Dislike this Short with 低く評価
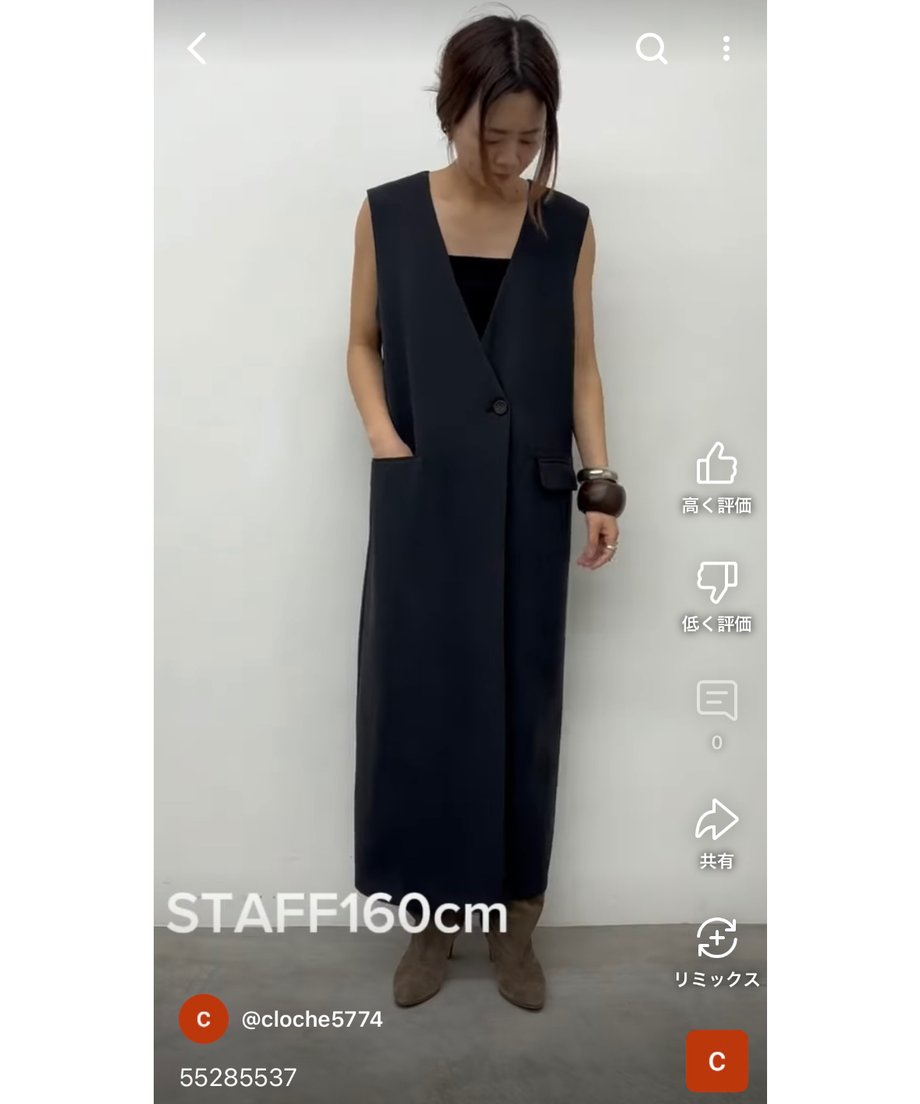This screenshot has height=1104, width=920. [x=716, y=583]
